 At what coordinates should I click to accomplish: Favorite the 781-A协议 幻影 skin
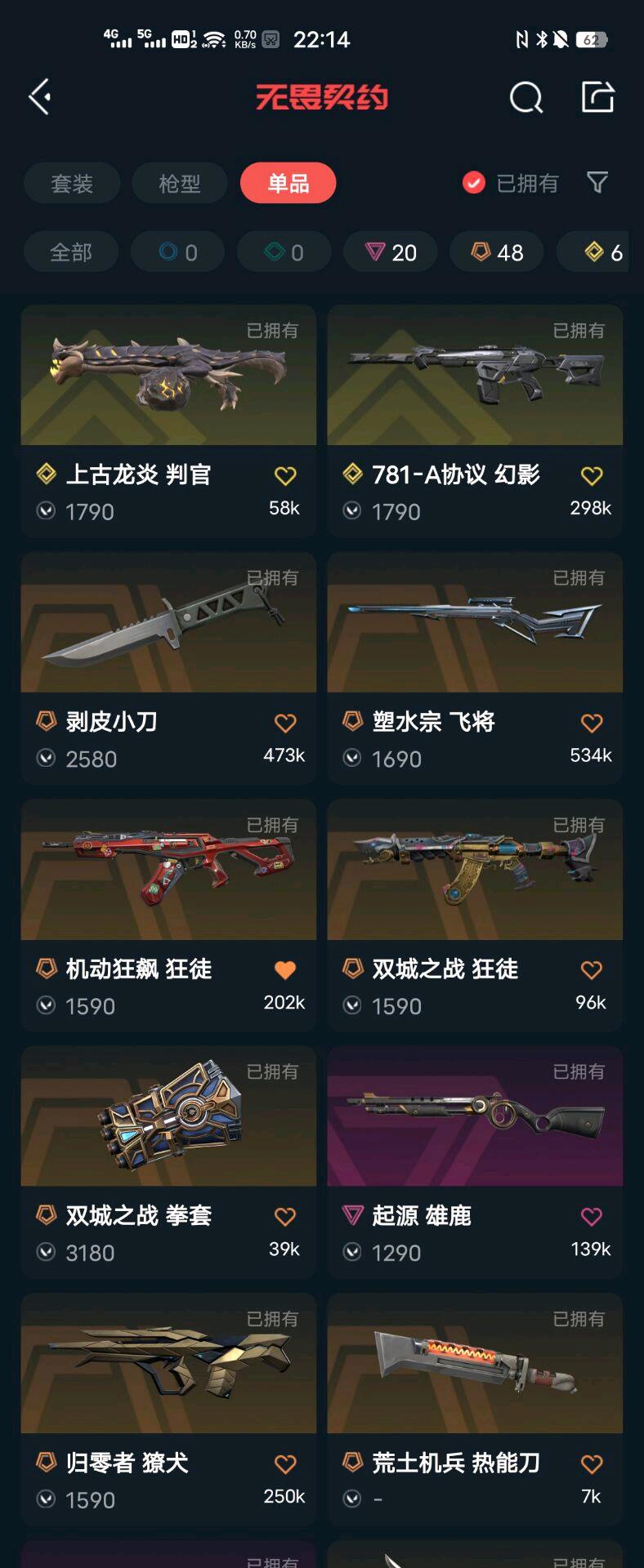pos(592,475)
